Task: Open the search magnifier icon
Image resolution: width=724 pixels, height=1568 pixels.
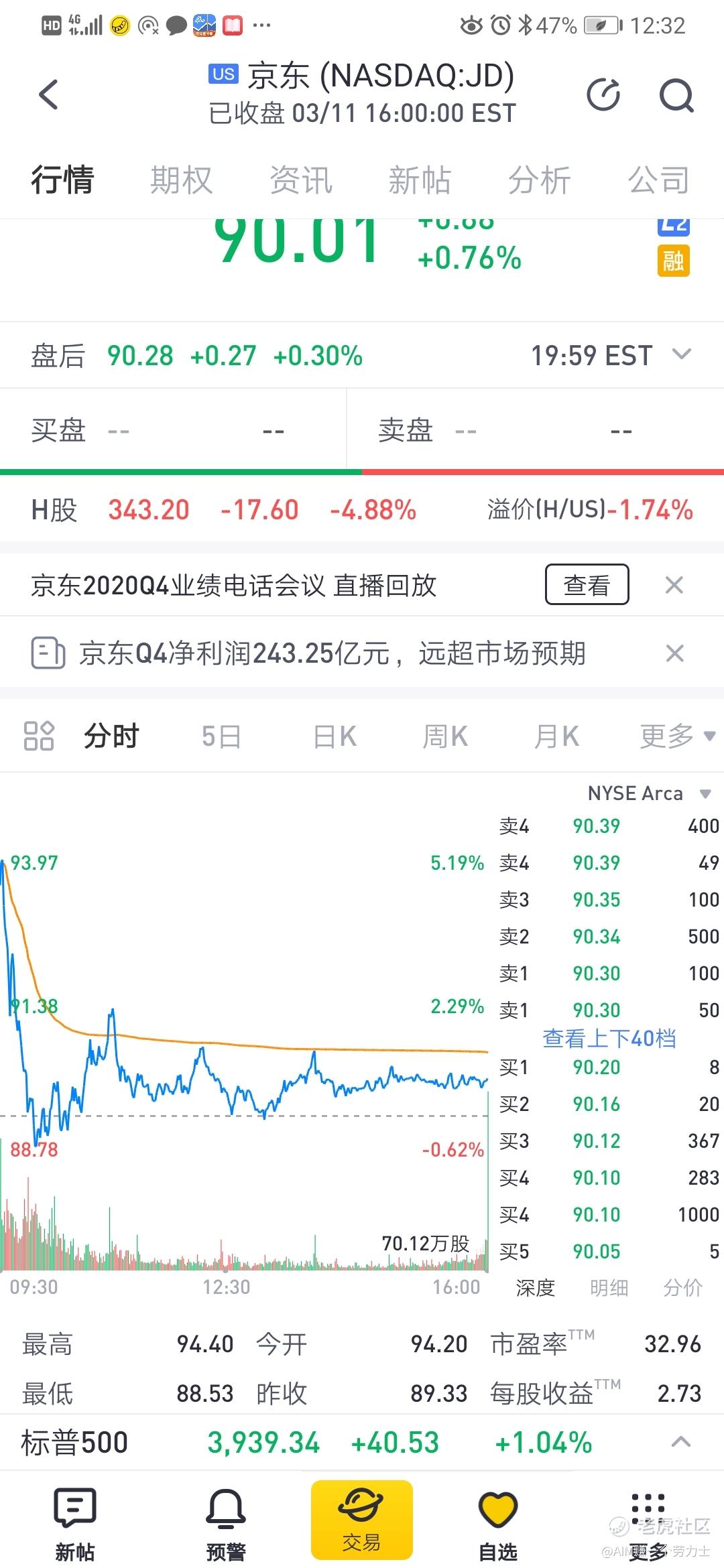Action: pyautogui.click(x=676, y=96)
